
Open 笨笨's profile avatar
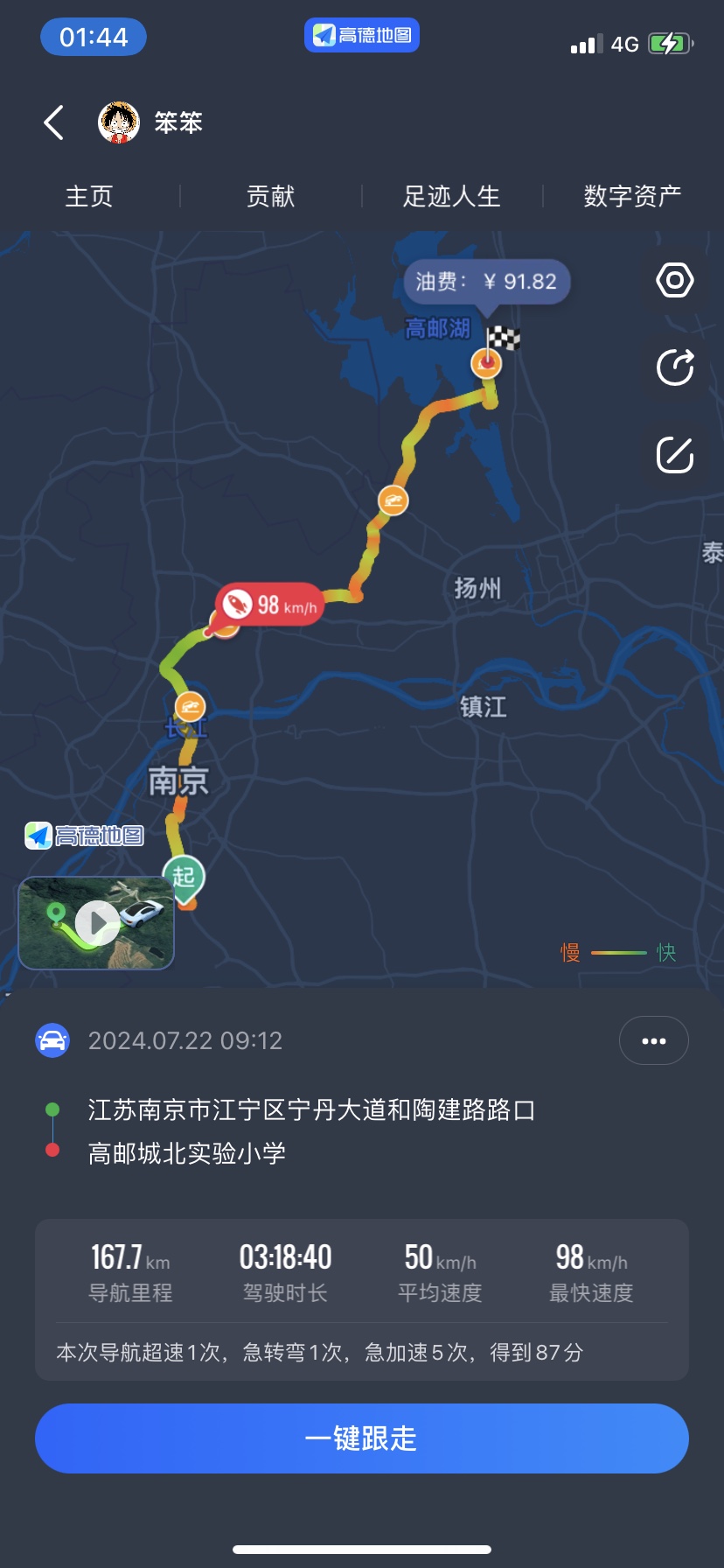119,122
